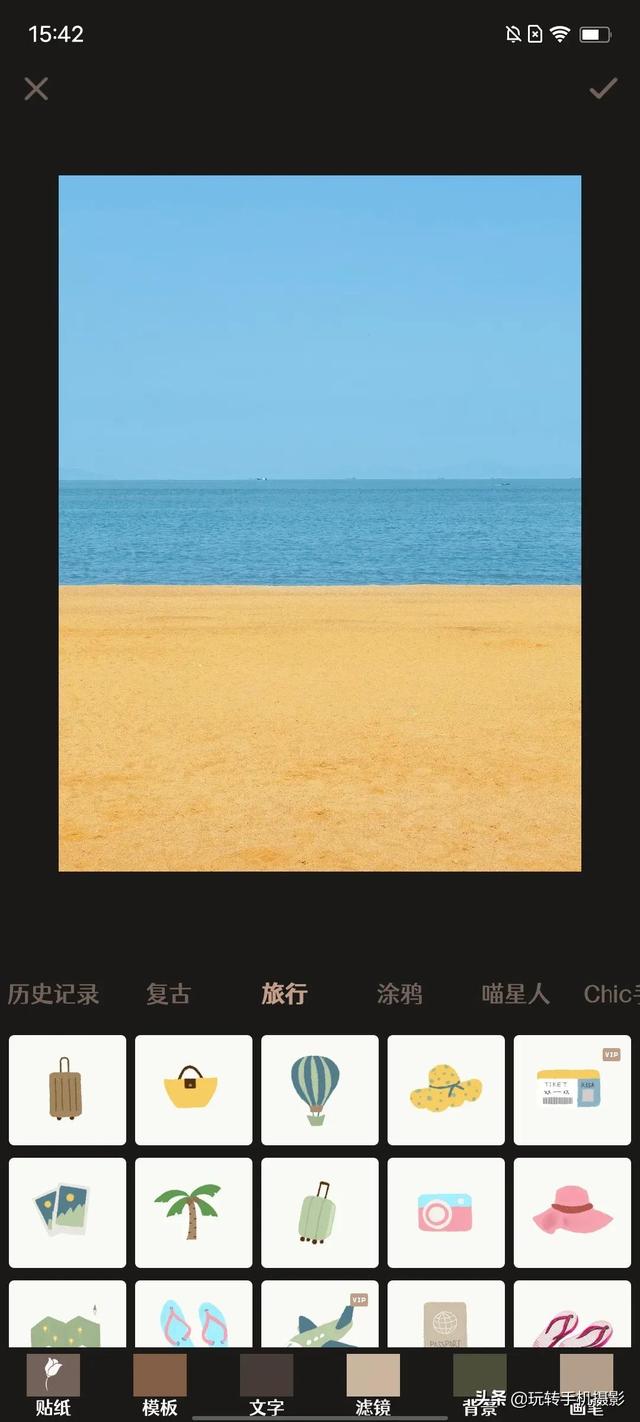Add the pink hat sticker
Viewport: 640px width, 1422px height.
click(x=572, y=1213)
